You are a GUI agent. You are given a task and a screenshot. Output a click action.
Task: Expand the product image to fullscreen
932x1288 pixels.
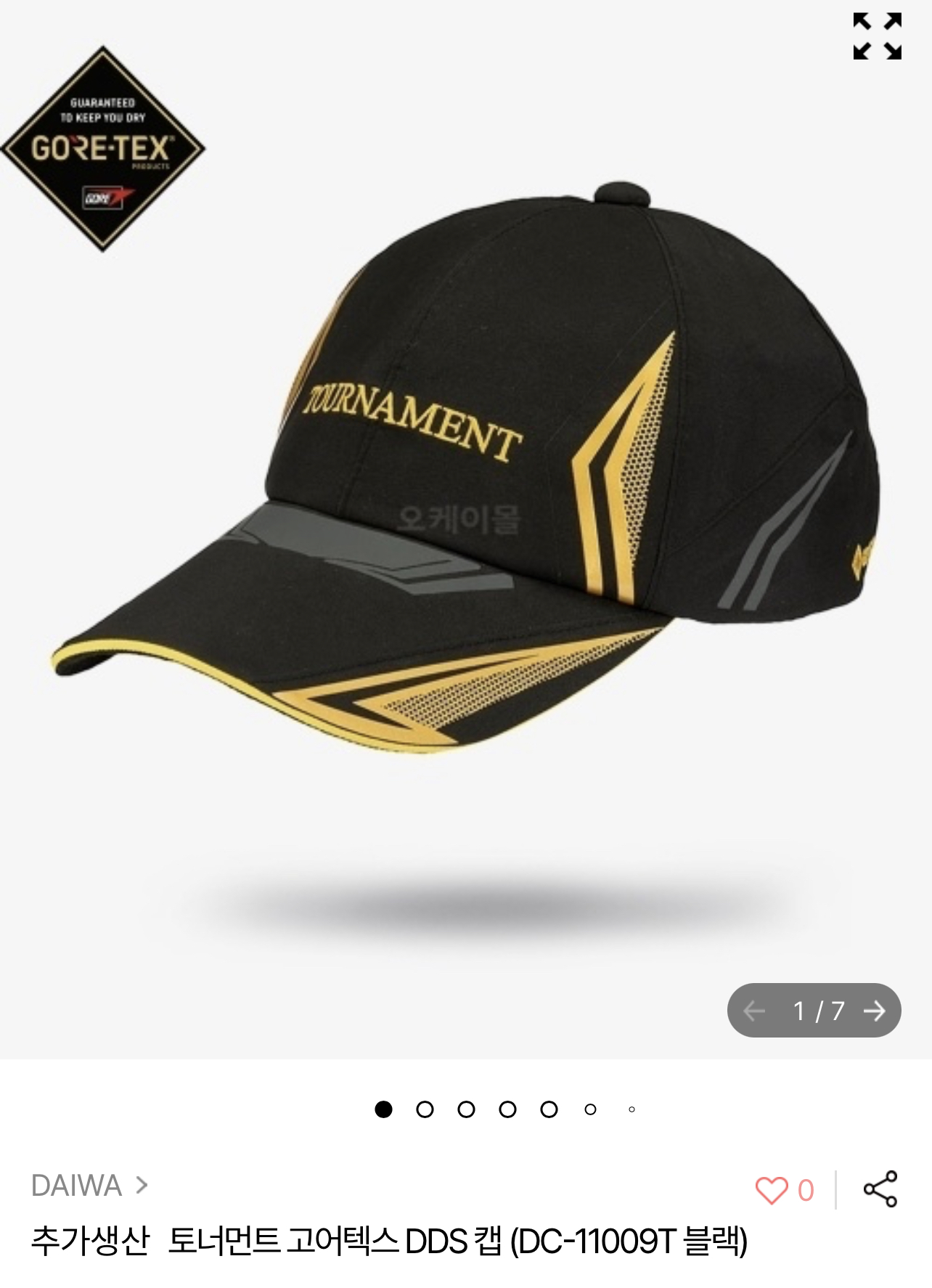coord(877,36)
